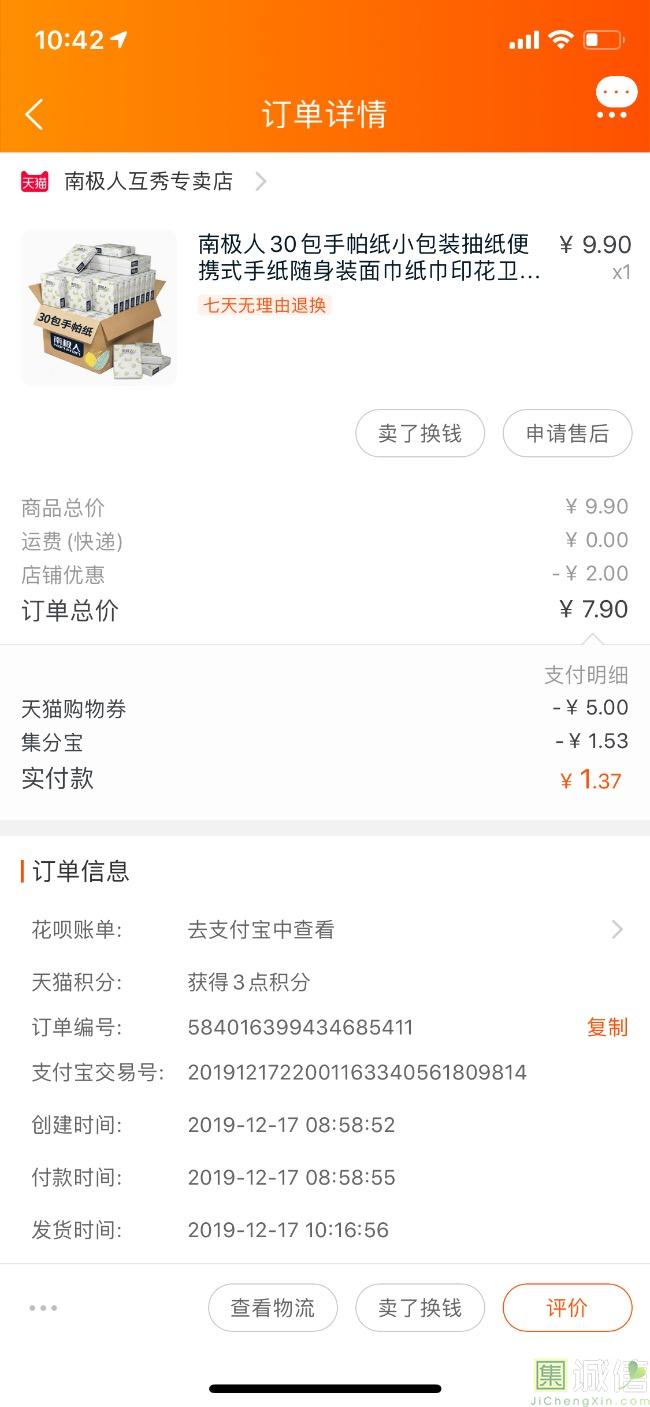Tap 卖了换钱 in the bottom bar
Image resolution: width=650 pixels, height=1407 pixels.
420,1308
